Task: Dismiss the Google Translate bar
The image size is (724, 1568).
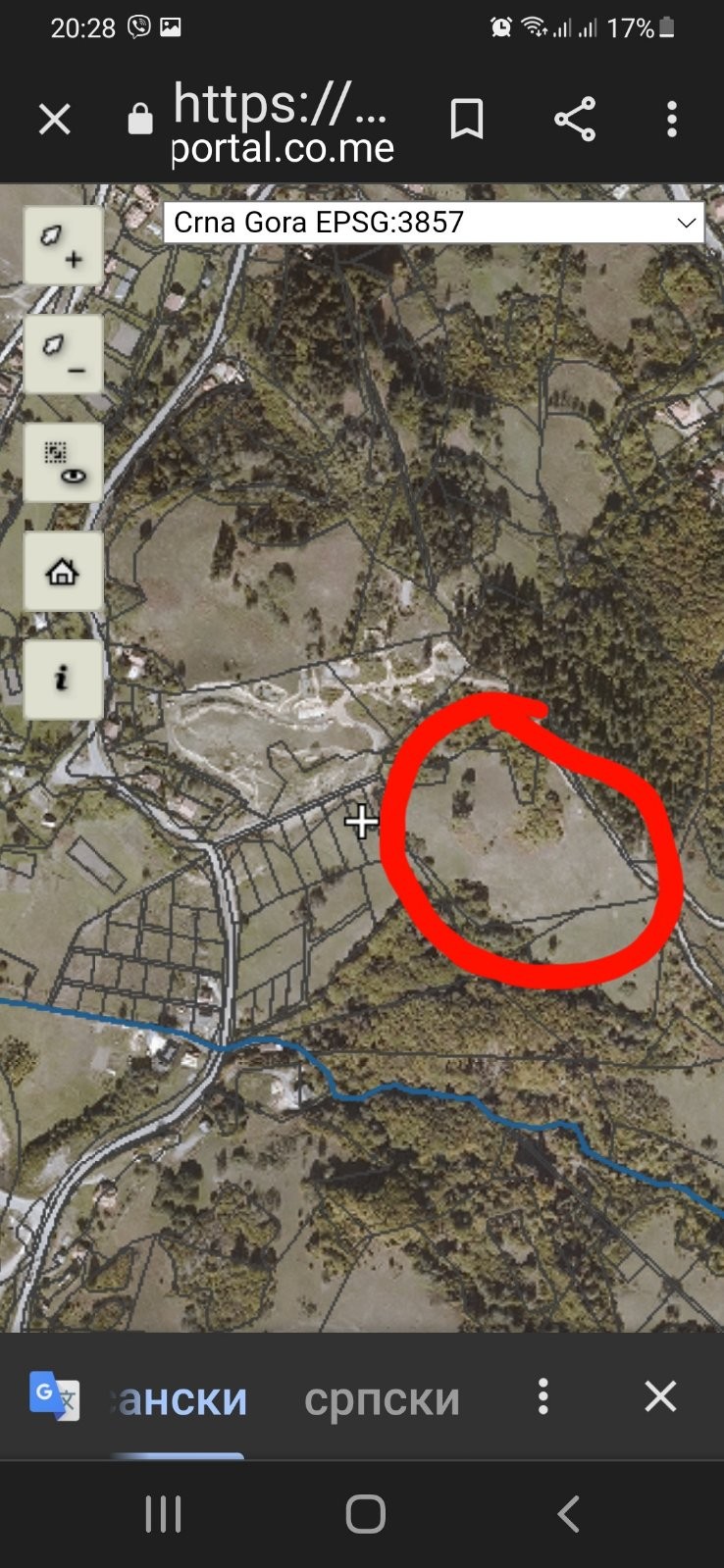Action: [x=660, y=1396]
